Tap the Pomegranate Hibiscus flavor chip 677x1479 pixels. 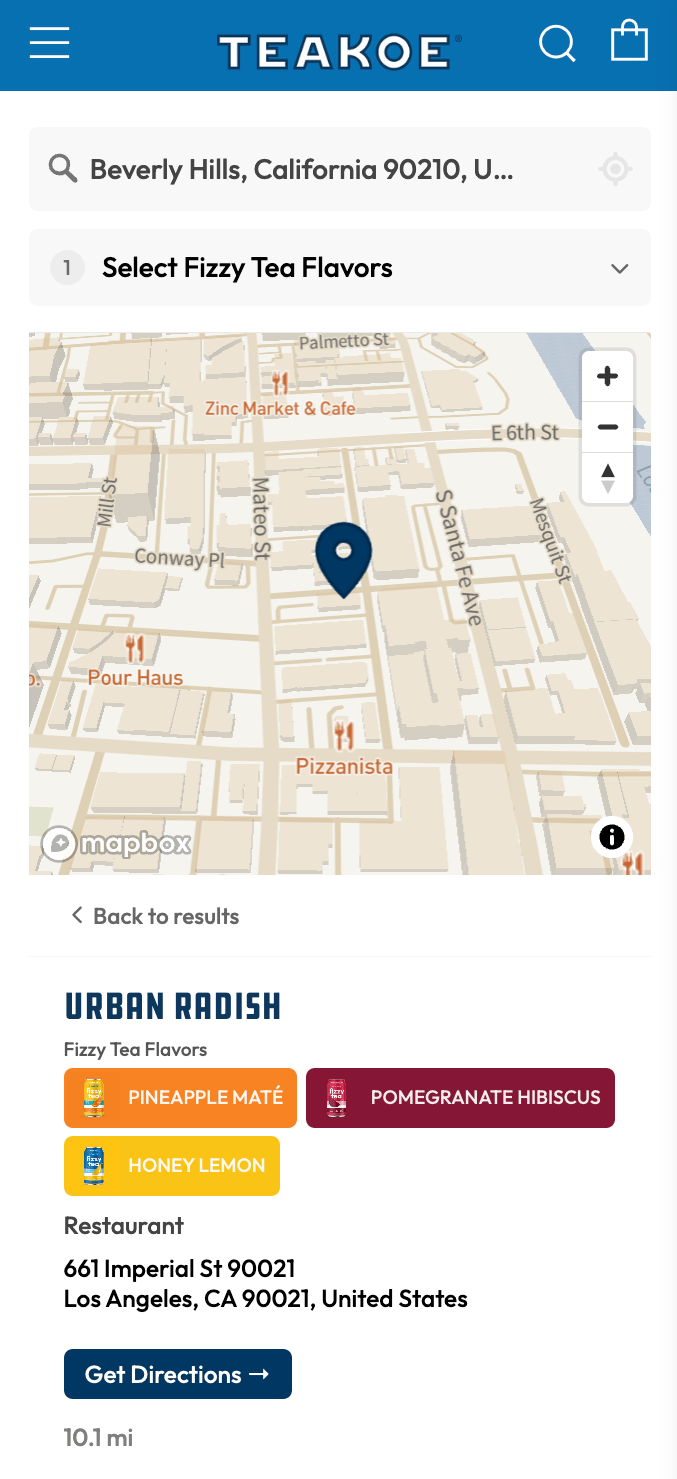460,1097
